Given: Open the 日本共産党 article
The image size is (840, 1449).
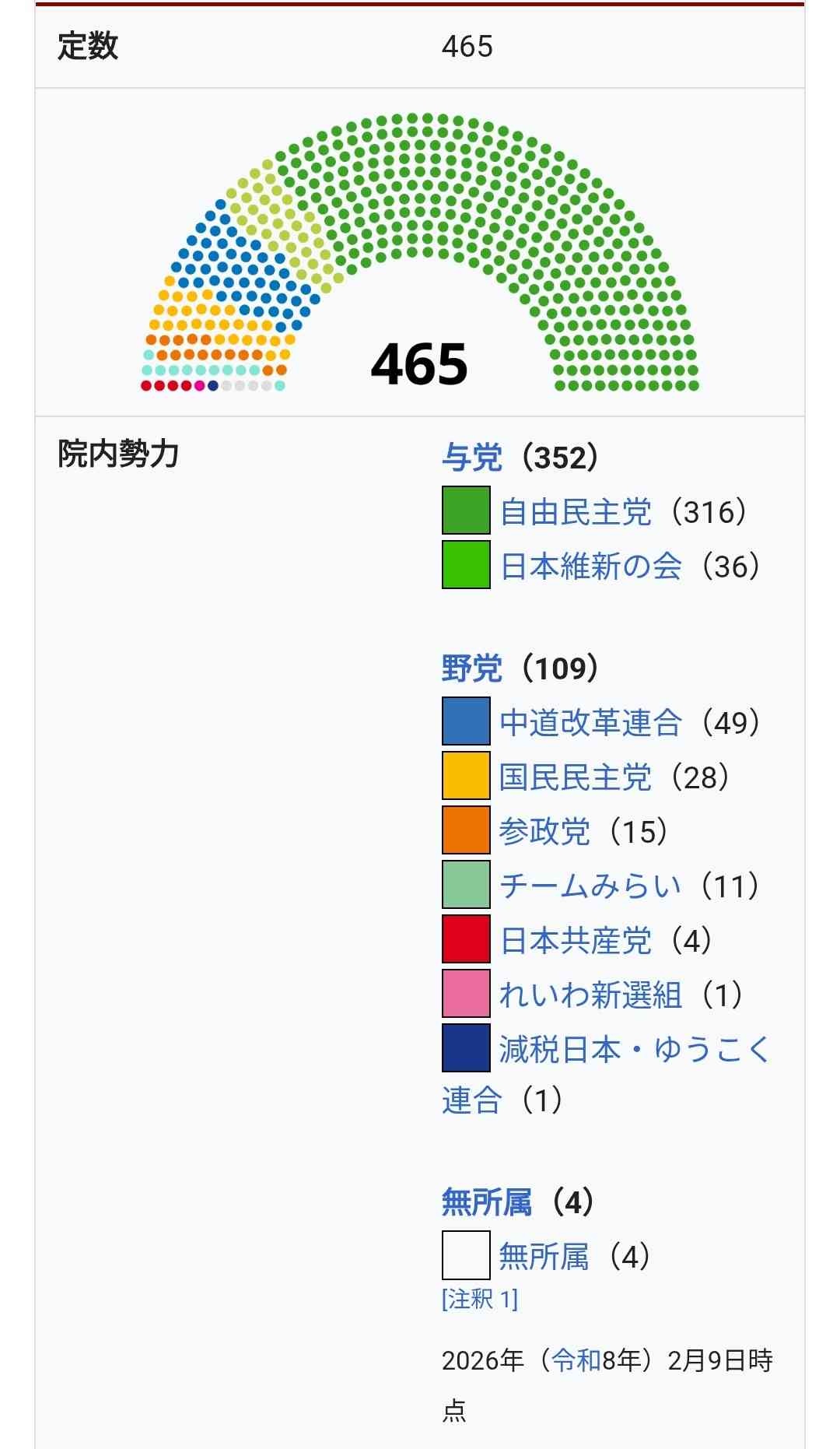Looking at the screenshot, I should coord(576,941).
